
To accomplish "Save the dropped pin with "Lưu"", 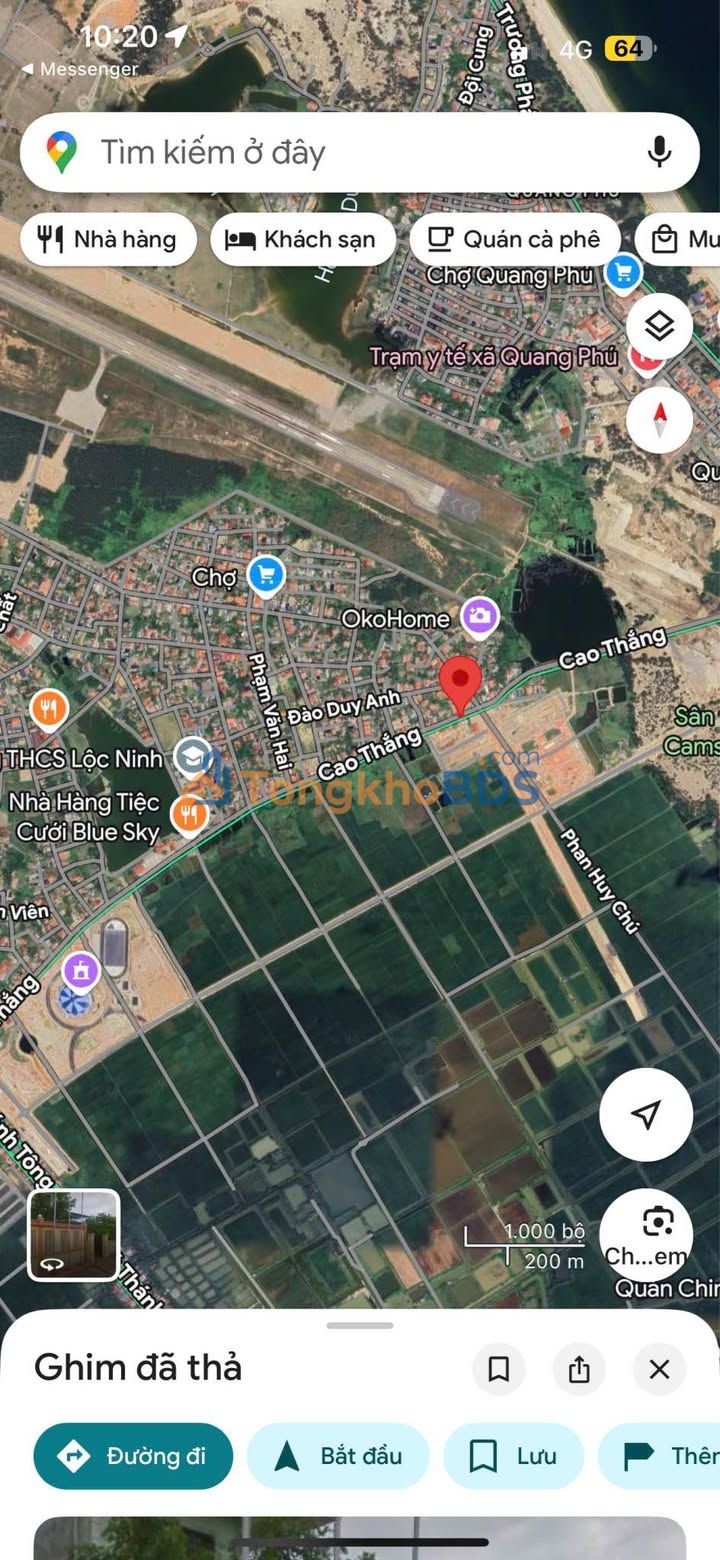I will 514,1456.
